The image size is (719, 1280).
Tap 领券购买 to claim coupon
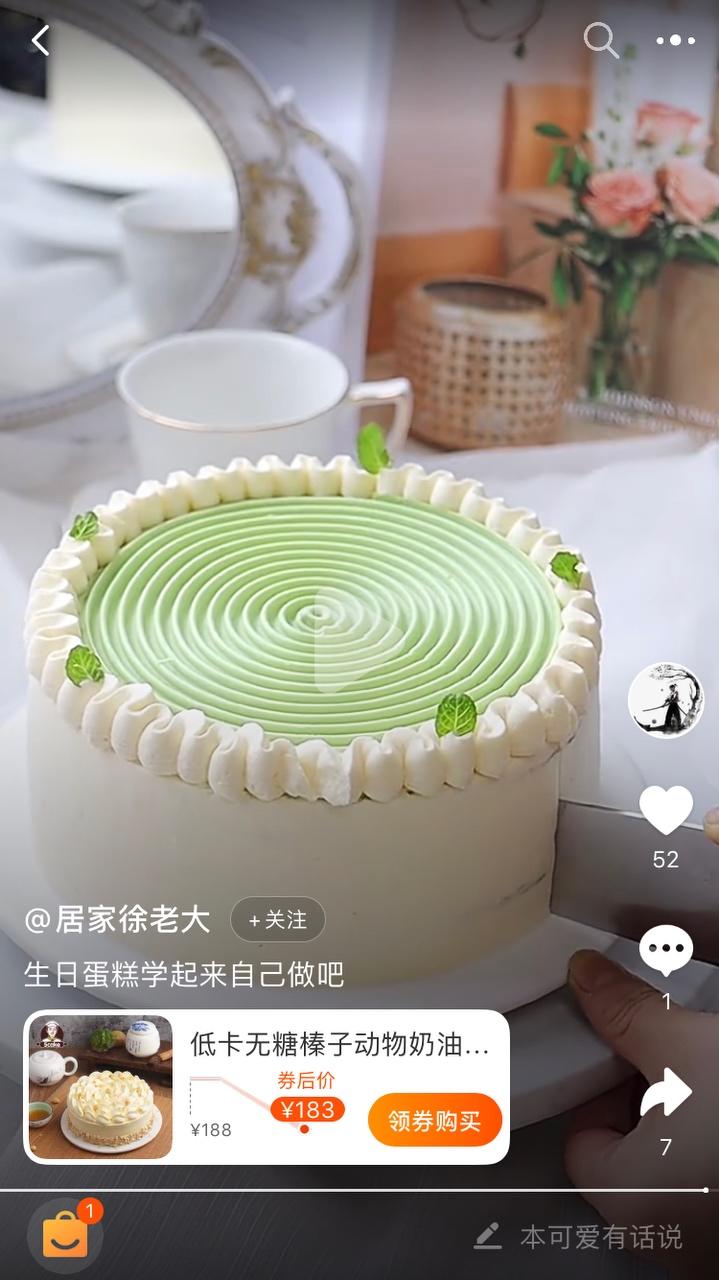pos(434,1120)
